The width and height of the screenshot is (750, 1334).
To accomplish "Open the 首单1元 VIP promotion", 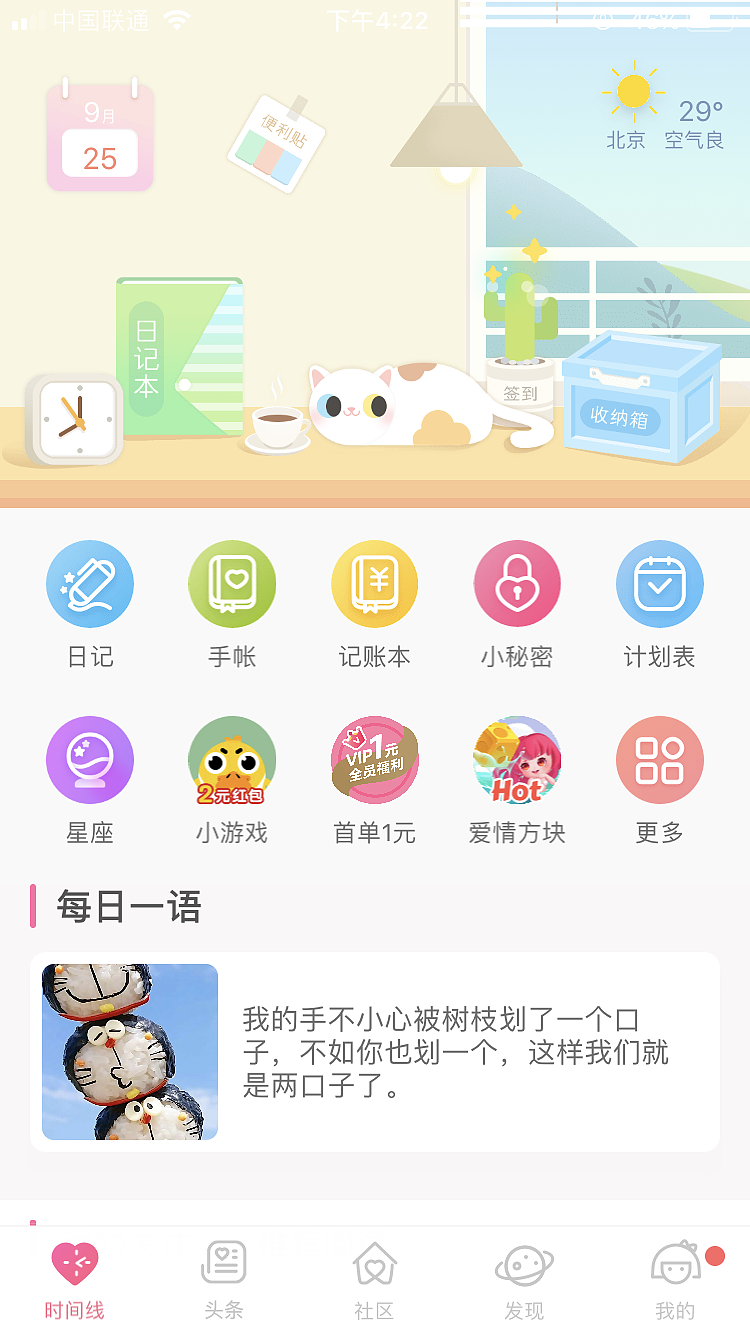I will (x=374, y=759).
